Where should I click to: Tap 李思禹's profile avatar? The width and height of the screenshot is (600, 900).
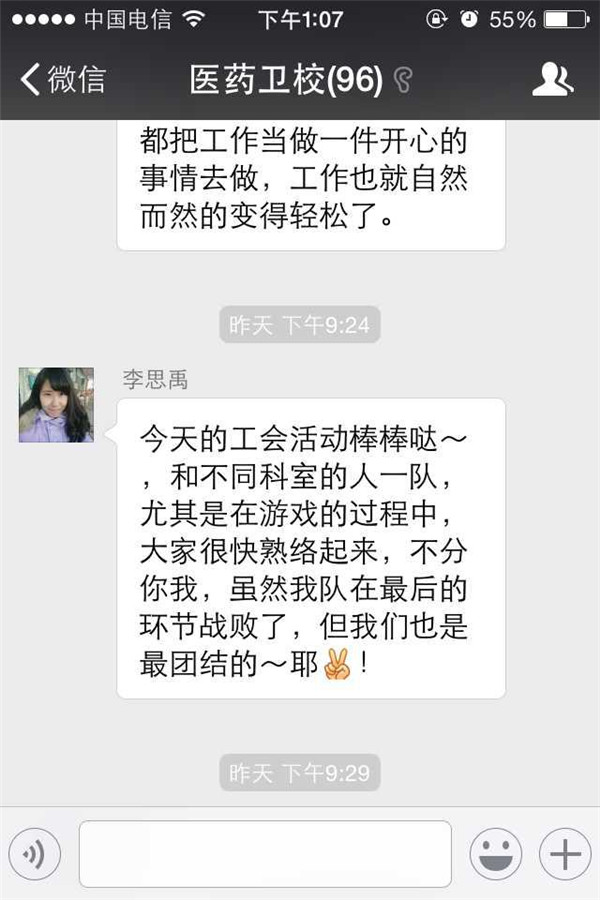coord(56,405)
